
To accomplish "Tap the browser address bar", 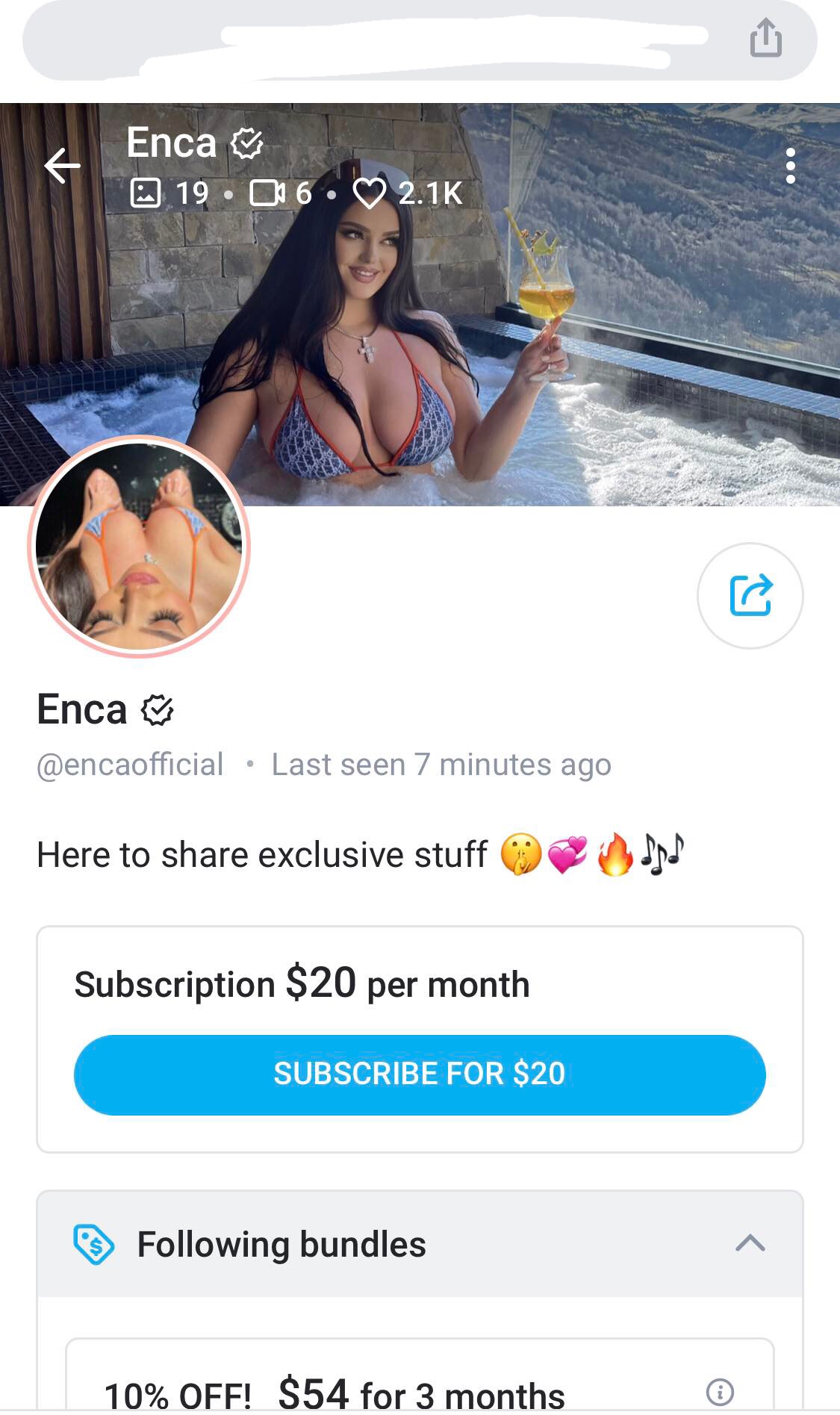I will pyautogui.click(x=373, y=41).
